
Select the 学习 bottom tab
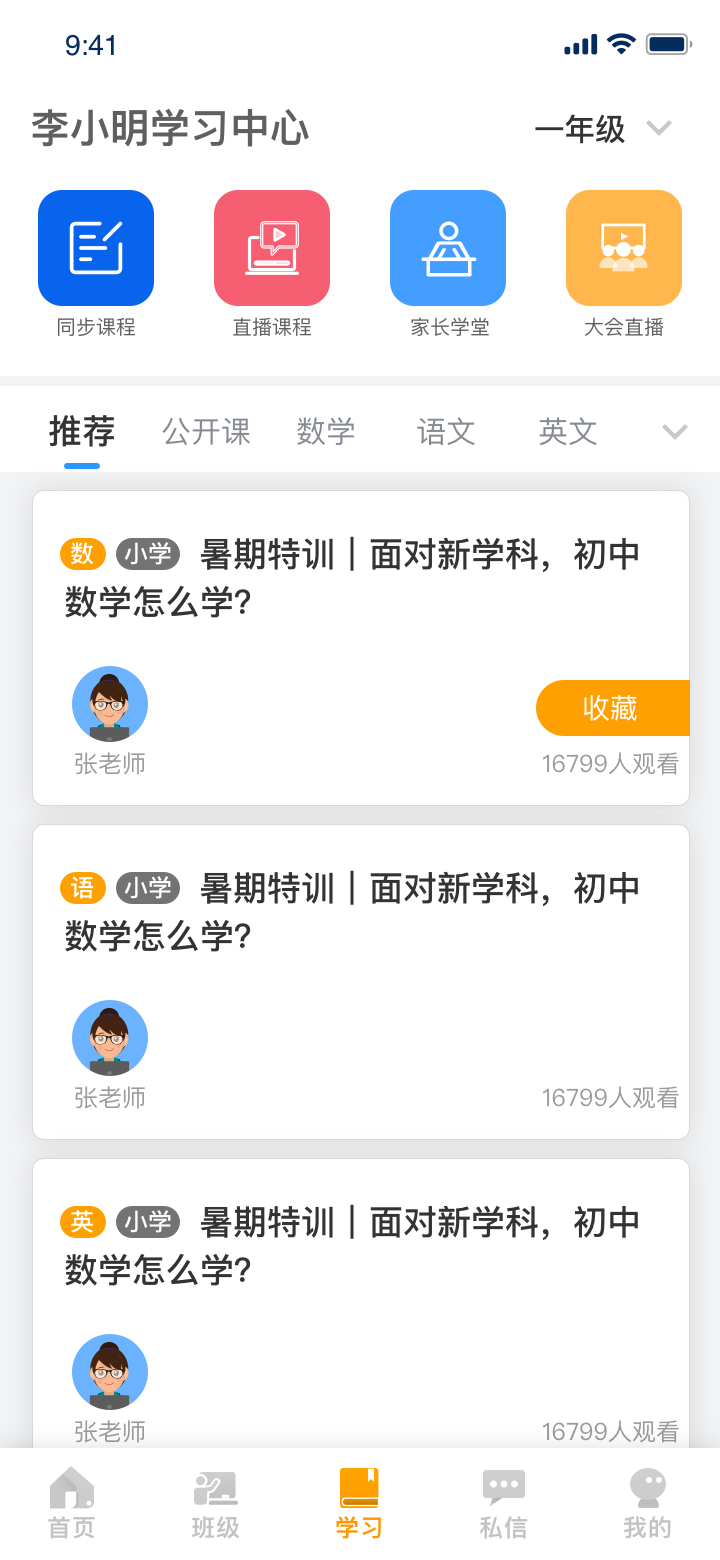click(x=359, y=1503)
